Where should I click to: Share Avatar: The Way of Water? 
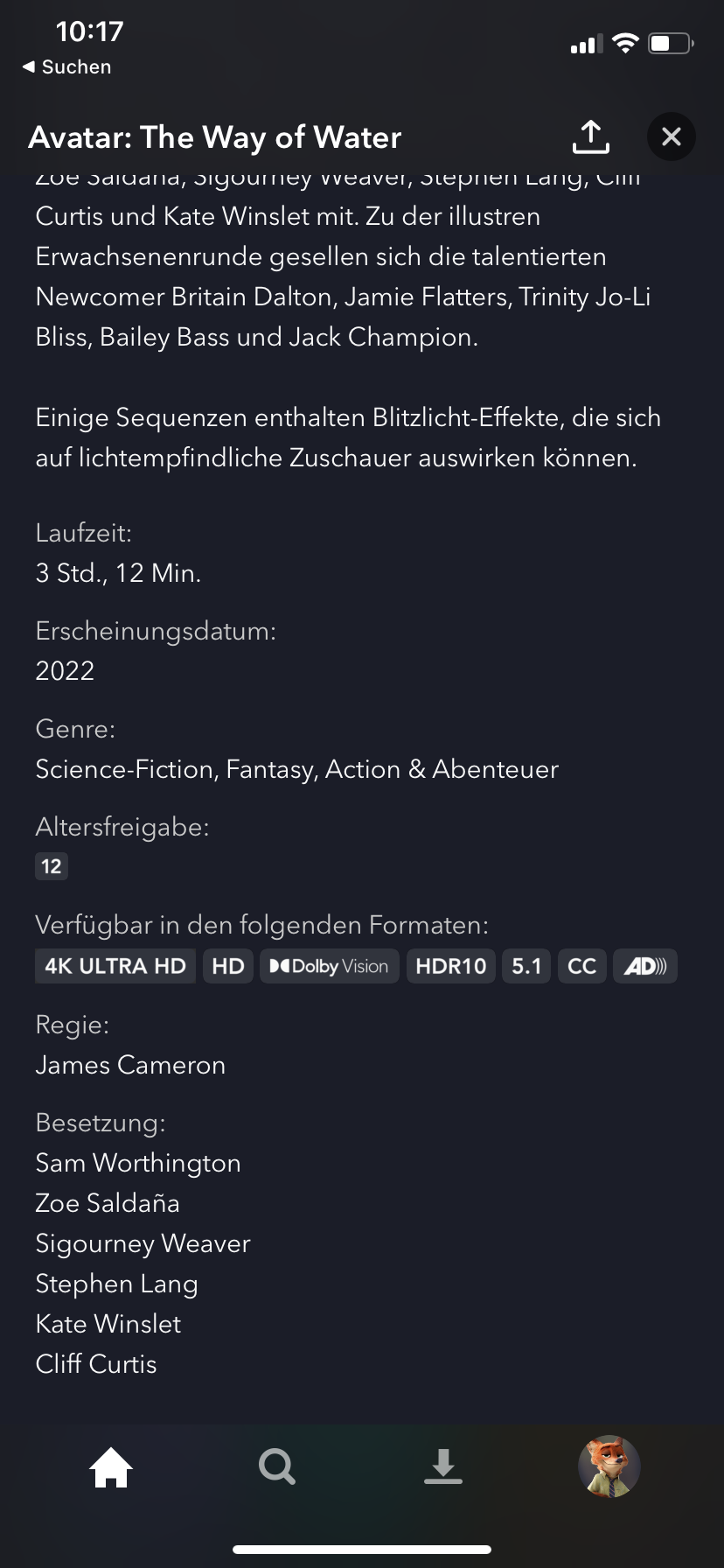click(590, 136)
